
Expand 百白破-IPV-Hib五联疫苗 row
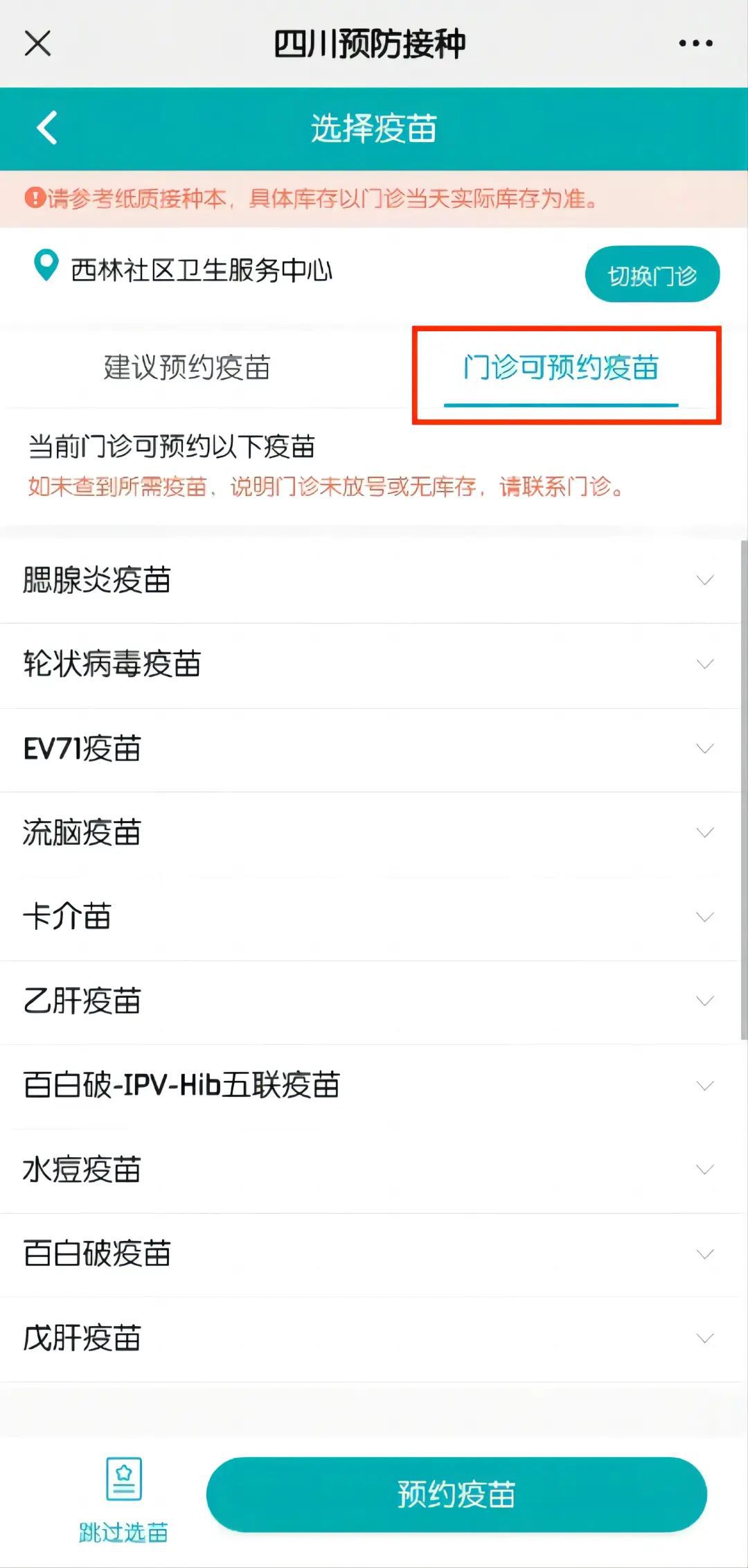(x=704, y=1085)
